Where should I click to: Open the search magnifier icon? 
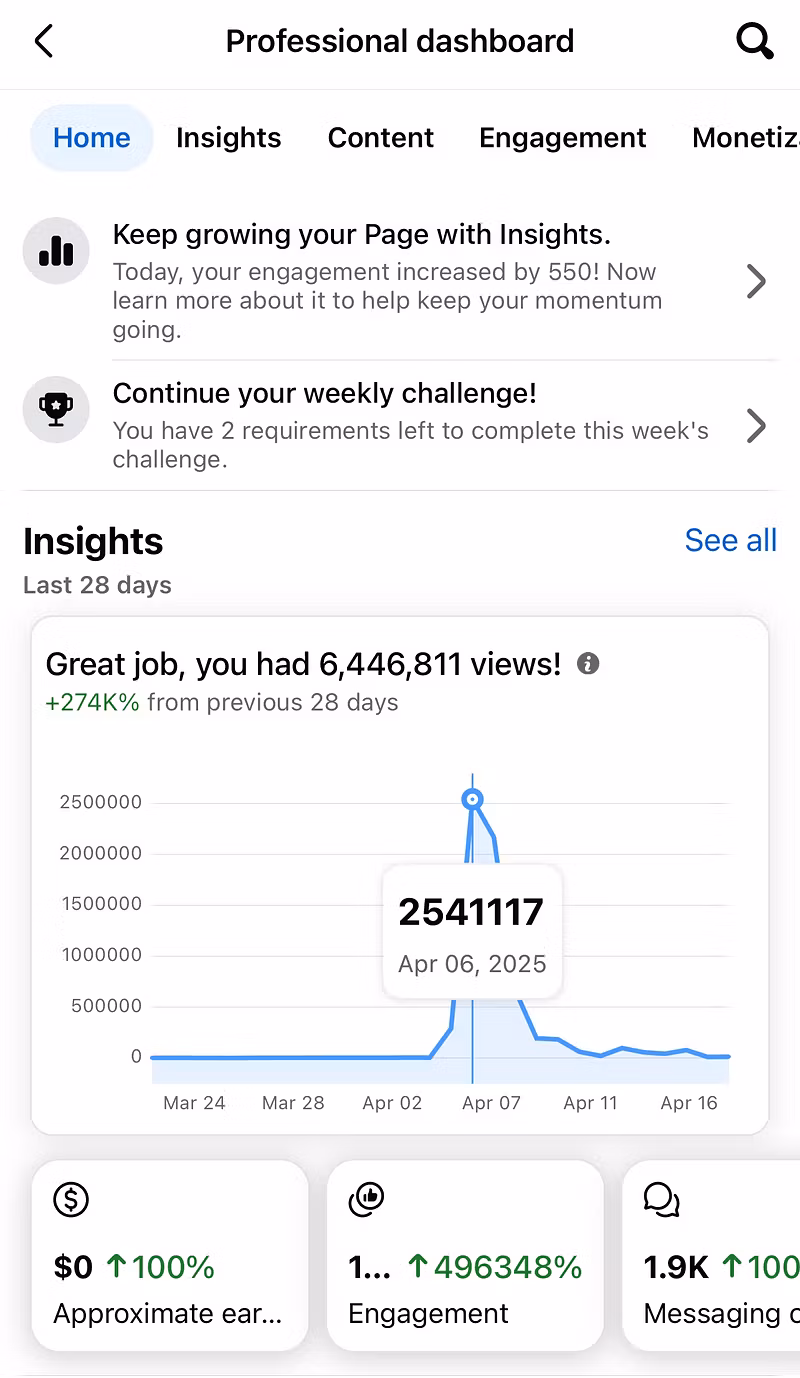click(x=755, y=42)
